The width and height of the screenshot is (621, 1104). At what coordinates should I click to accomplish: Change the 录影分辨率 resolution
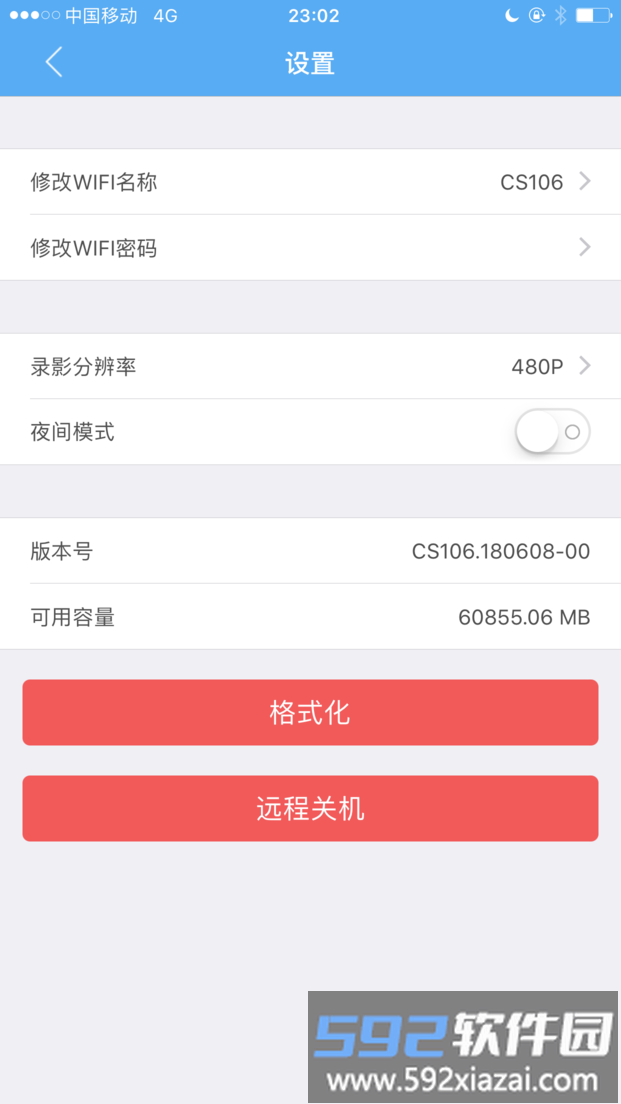(x=310, y=367)
